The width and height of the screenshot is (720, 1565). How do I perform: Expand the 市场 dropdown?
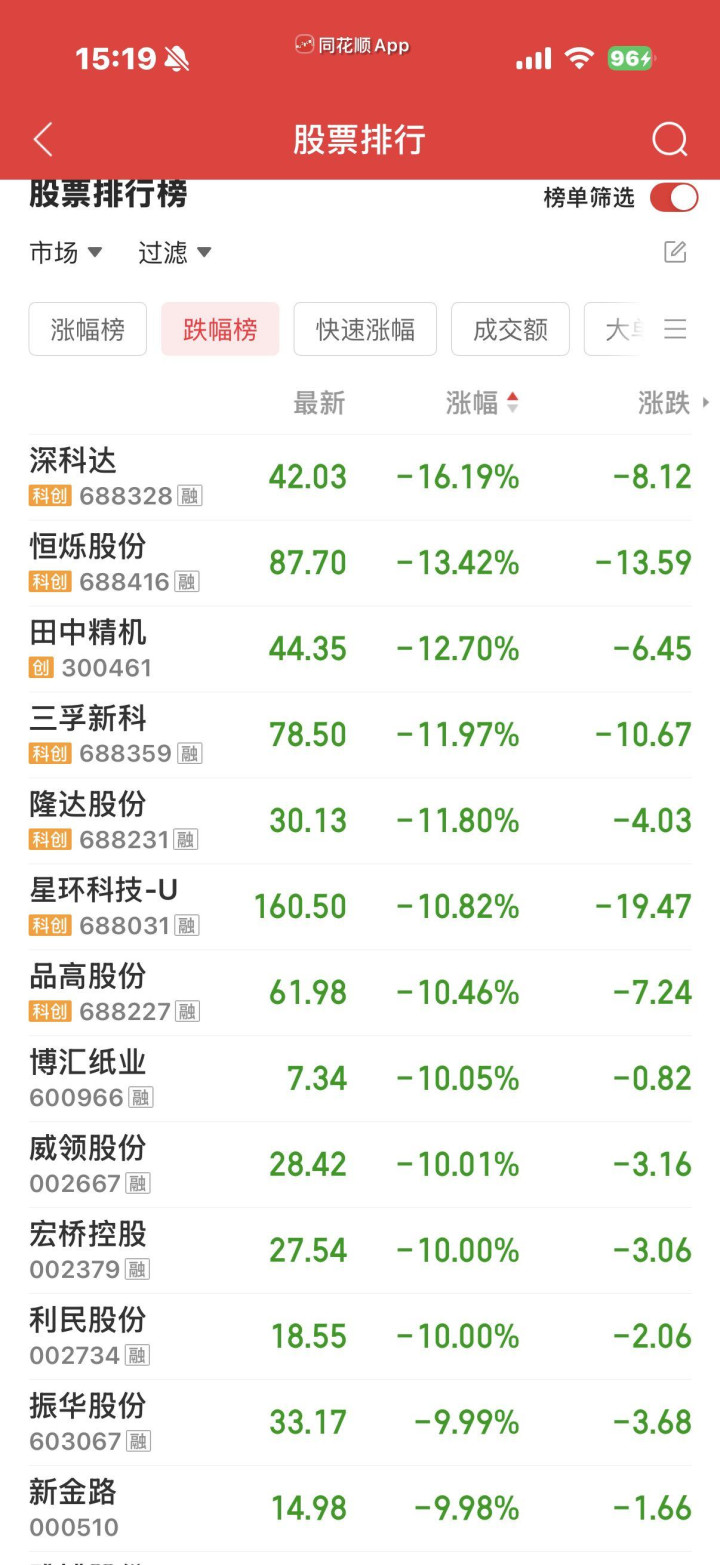click(66, 252)
